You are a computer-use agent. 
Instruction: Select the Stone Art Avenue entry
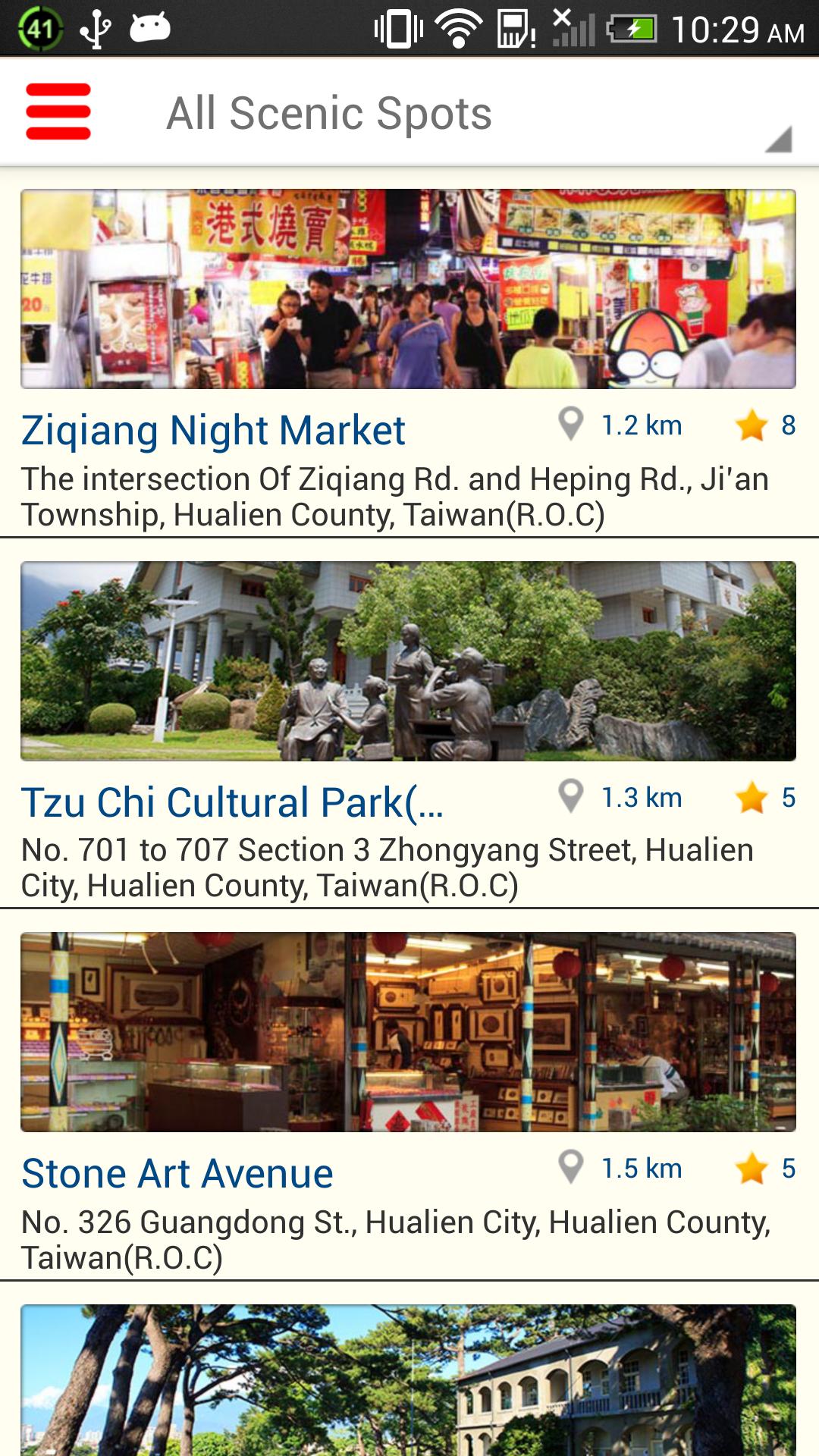click(177, 1173)
